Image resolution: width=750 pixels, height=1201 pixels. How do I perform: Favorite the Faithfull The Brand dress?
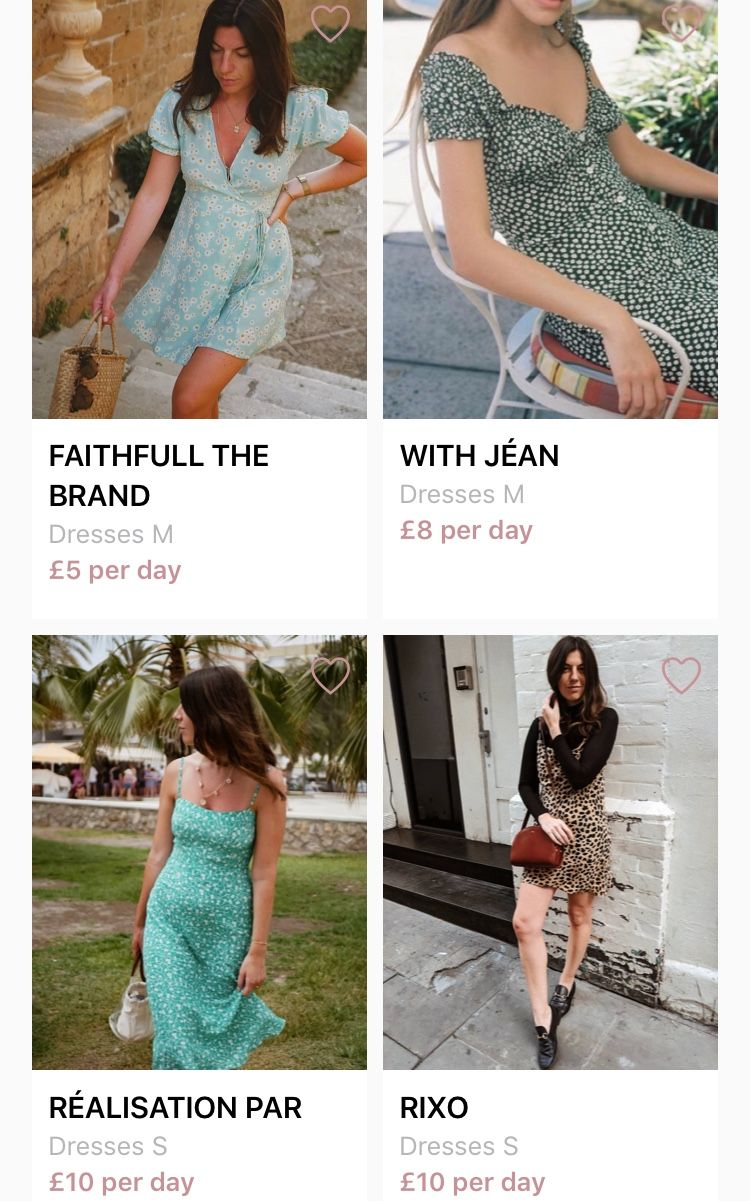330,23
